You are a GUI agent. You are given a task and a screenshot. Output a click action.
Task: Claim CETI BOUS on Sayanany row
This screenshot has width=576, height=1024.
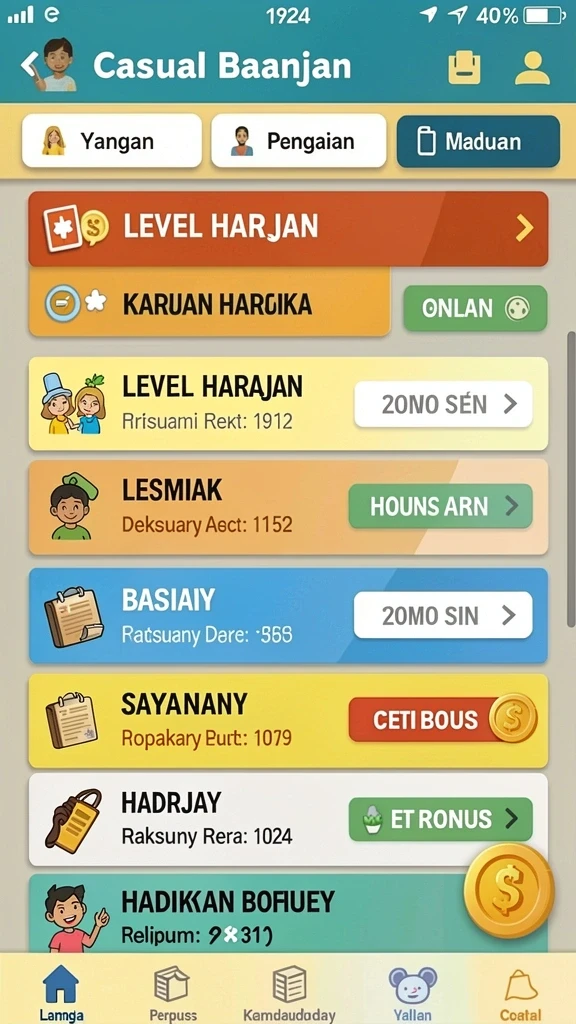click(442, 719)
